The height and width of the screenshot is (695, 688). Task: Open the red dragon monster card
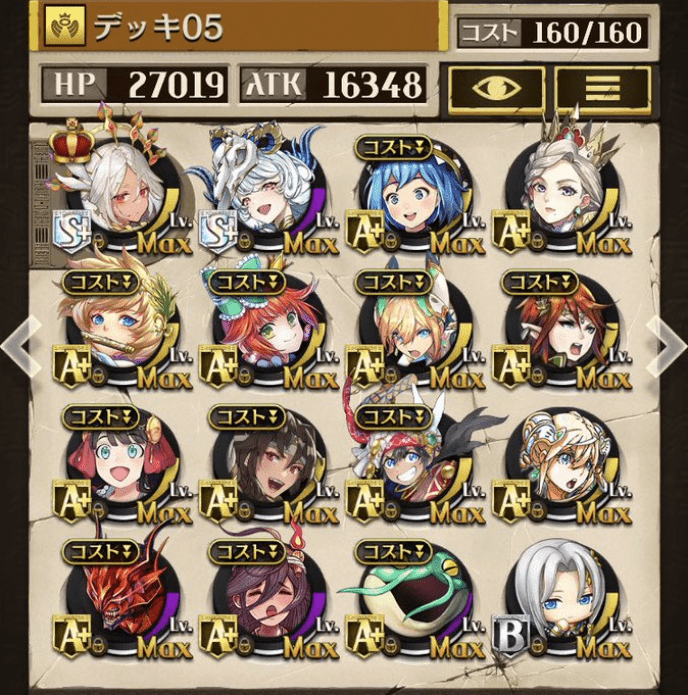coord(110,602)
